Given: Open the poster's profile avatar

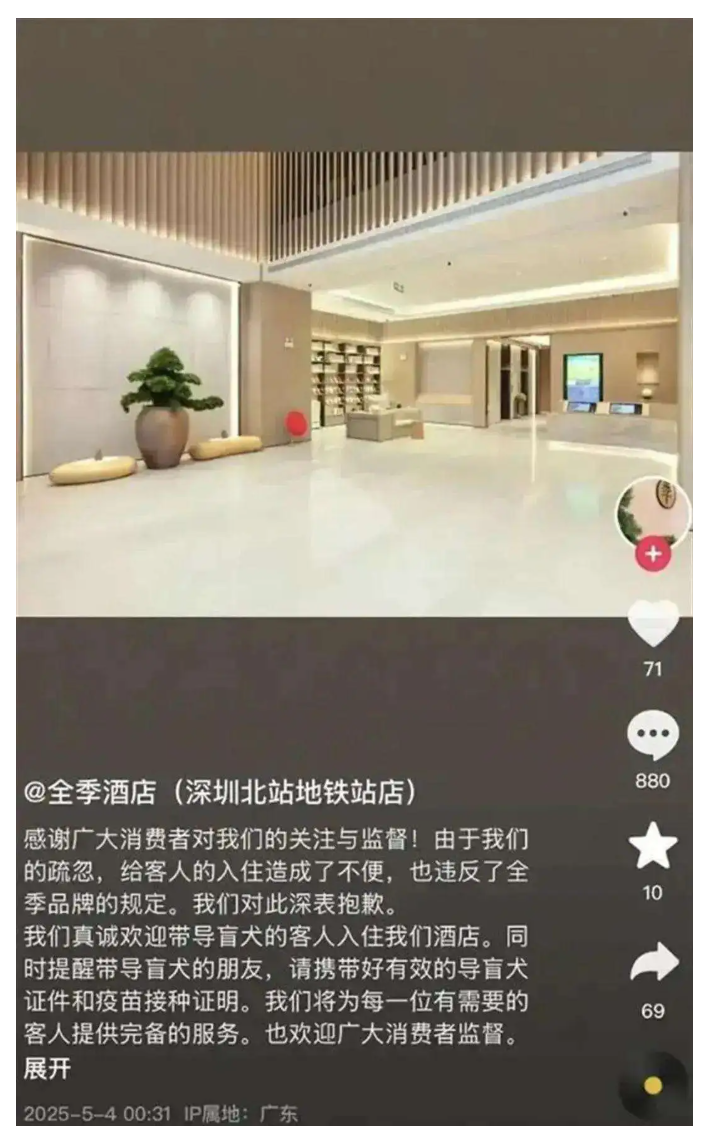Looking at the screenshot, I should click(x=652, y=512).
